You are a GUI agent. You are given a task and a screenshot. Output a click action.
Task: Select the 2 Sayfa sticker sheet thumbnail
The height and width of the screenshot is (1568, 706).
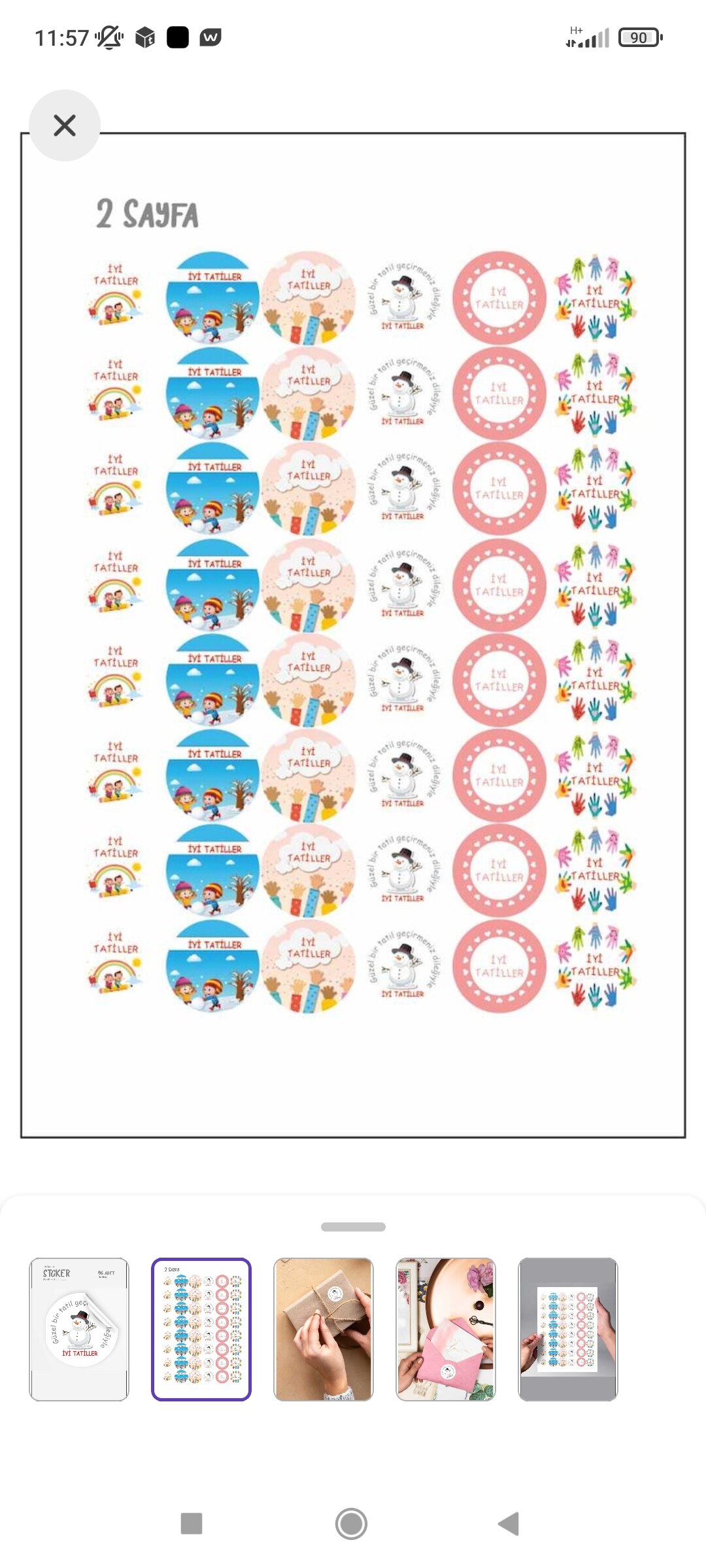201,1330
